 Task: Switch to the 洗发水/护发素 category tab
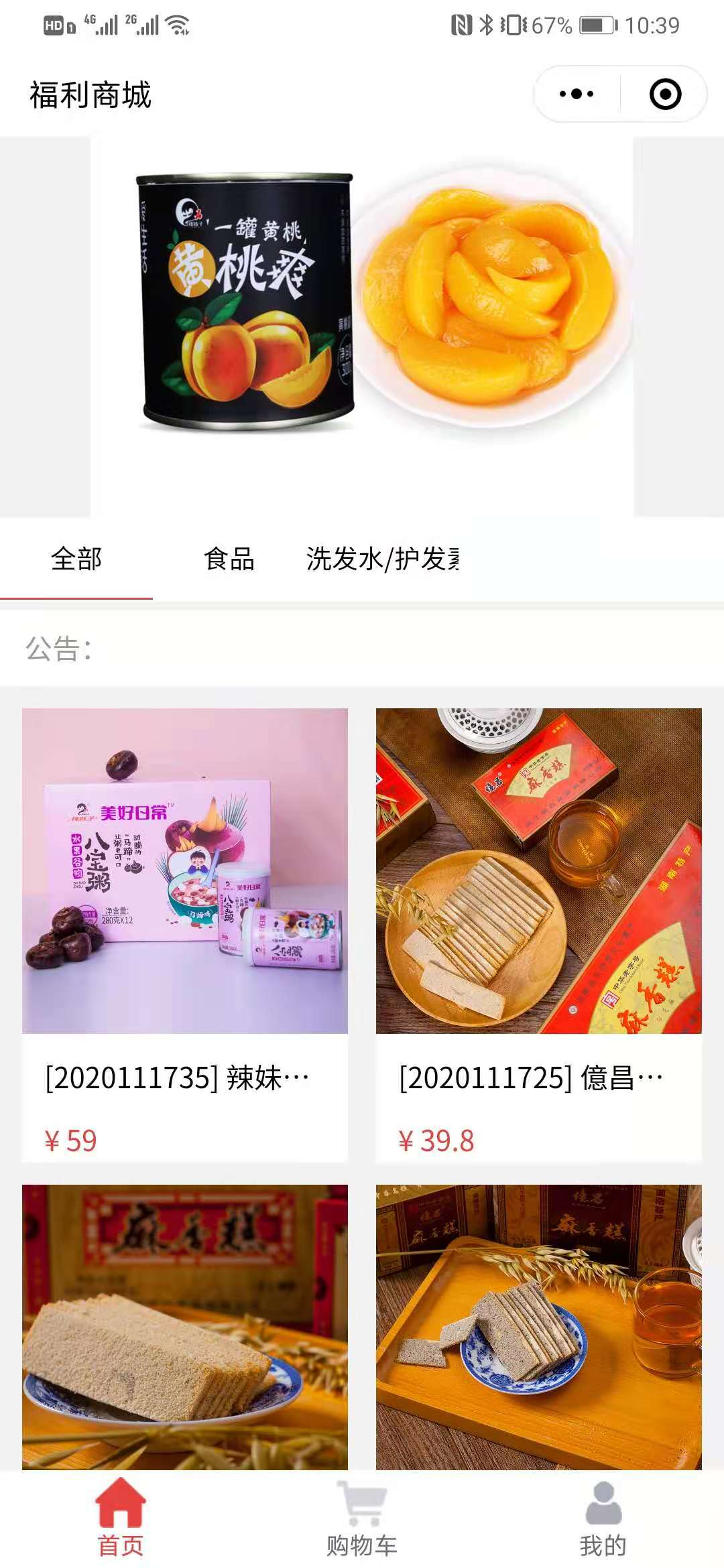point(382,559)
